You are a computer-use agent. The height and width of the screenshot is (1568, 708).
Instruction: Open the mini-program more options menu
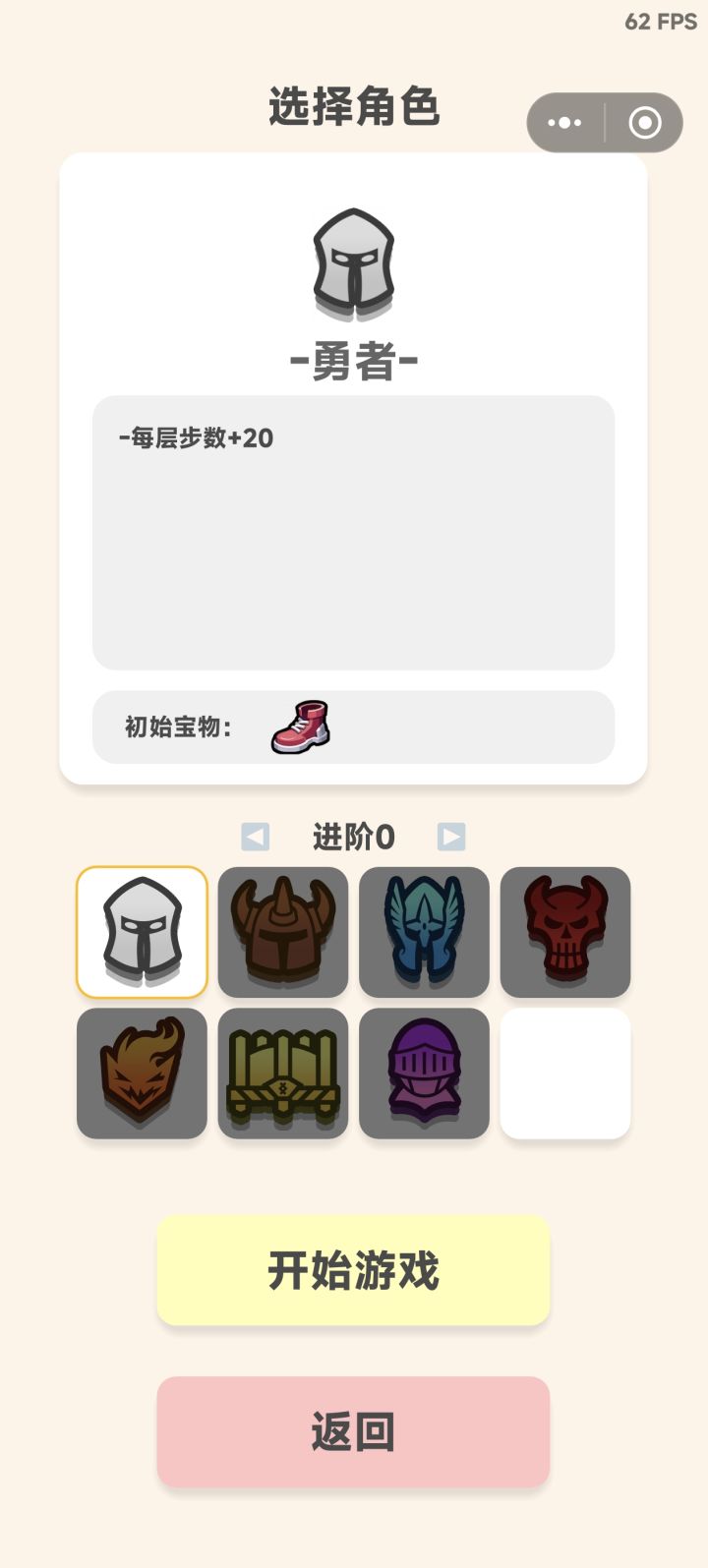point(563,122)
